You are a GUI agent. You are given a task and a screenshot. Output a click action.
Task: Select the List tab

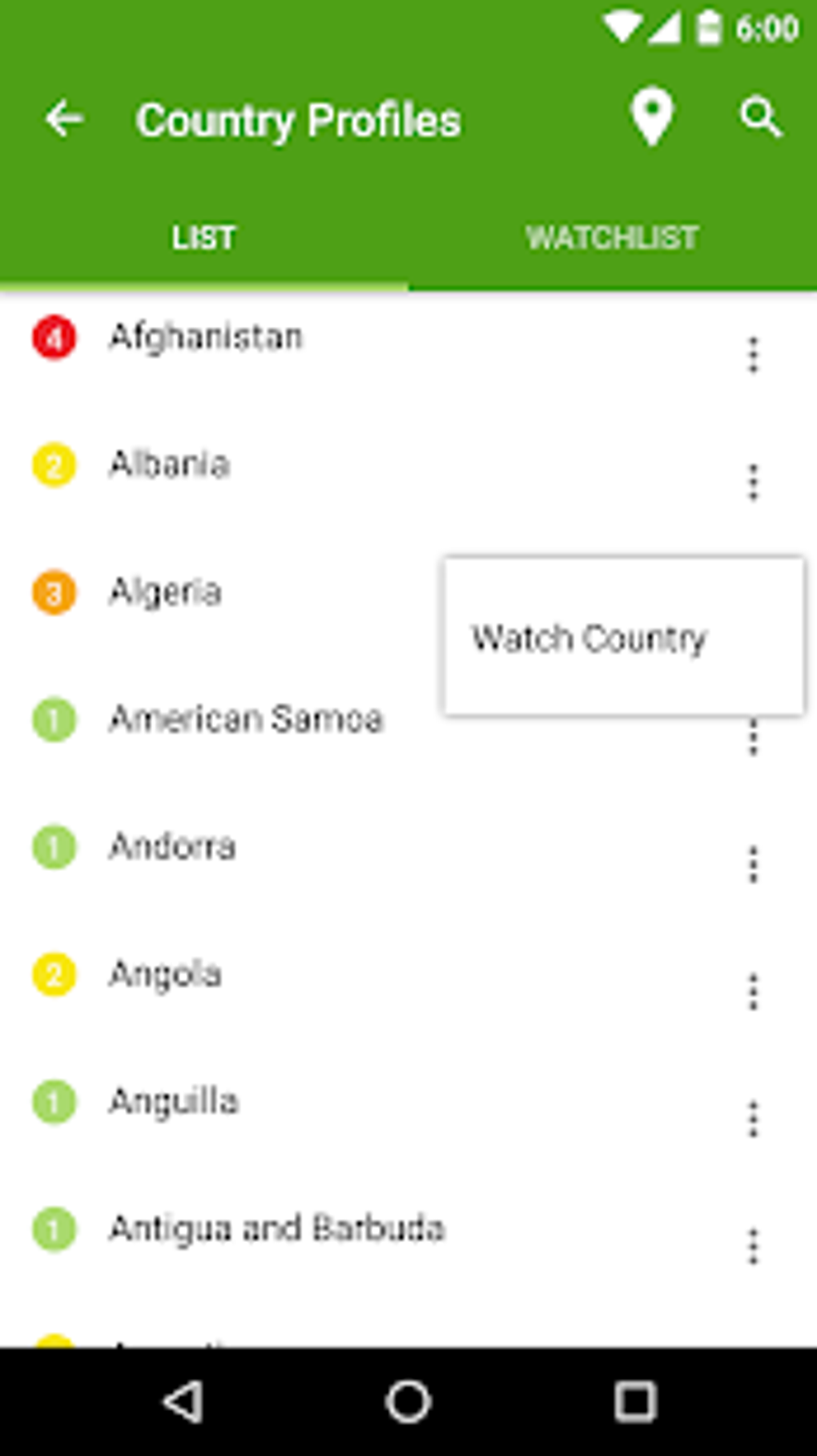(x=203, y=238)
